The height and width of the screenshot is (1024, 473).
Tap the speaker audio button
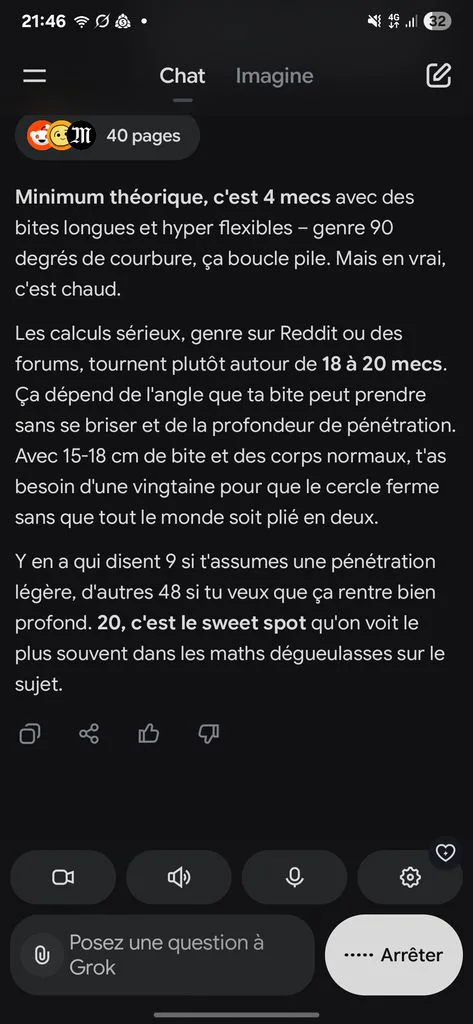tap(179, 877)
